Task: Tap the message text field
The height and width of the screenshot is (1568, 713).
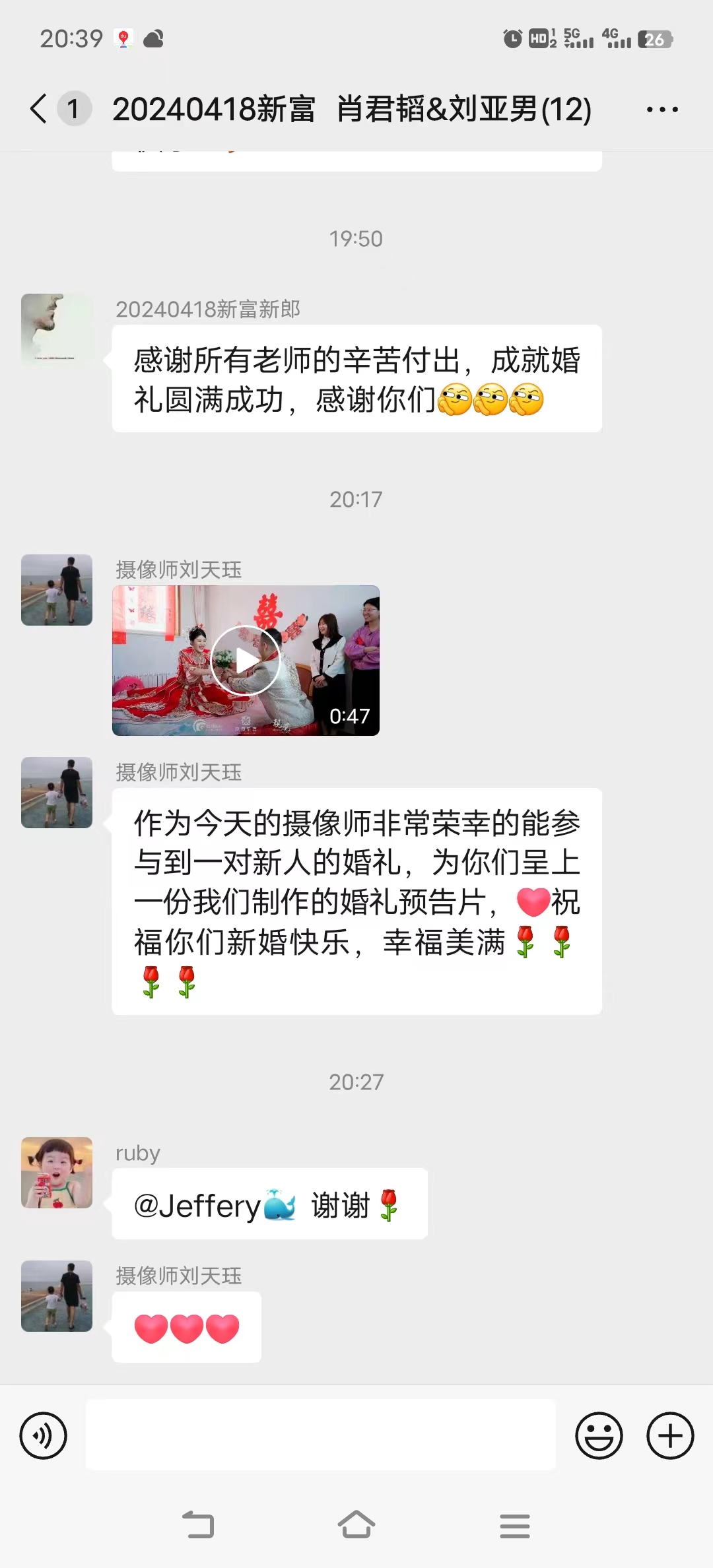Action: 321,1435
